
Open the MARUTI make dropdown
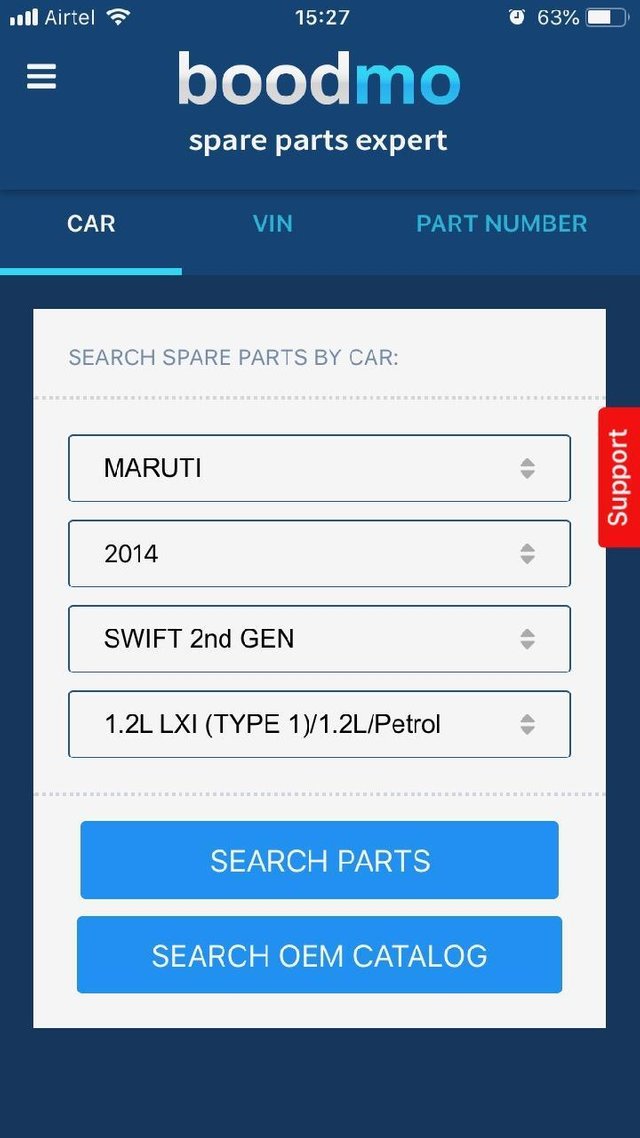click(x=319, y=468)
